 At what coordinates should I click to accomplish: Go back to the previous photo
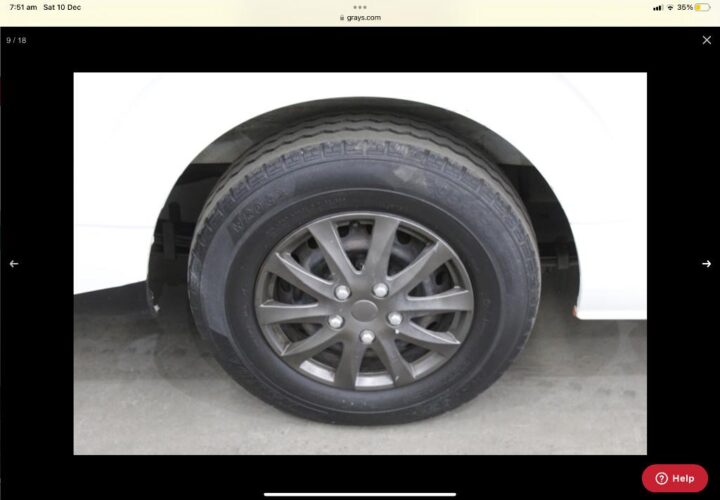(14, 264)
